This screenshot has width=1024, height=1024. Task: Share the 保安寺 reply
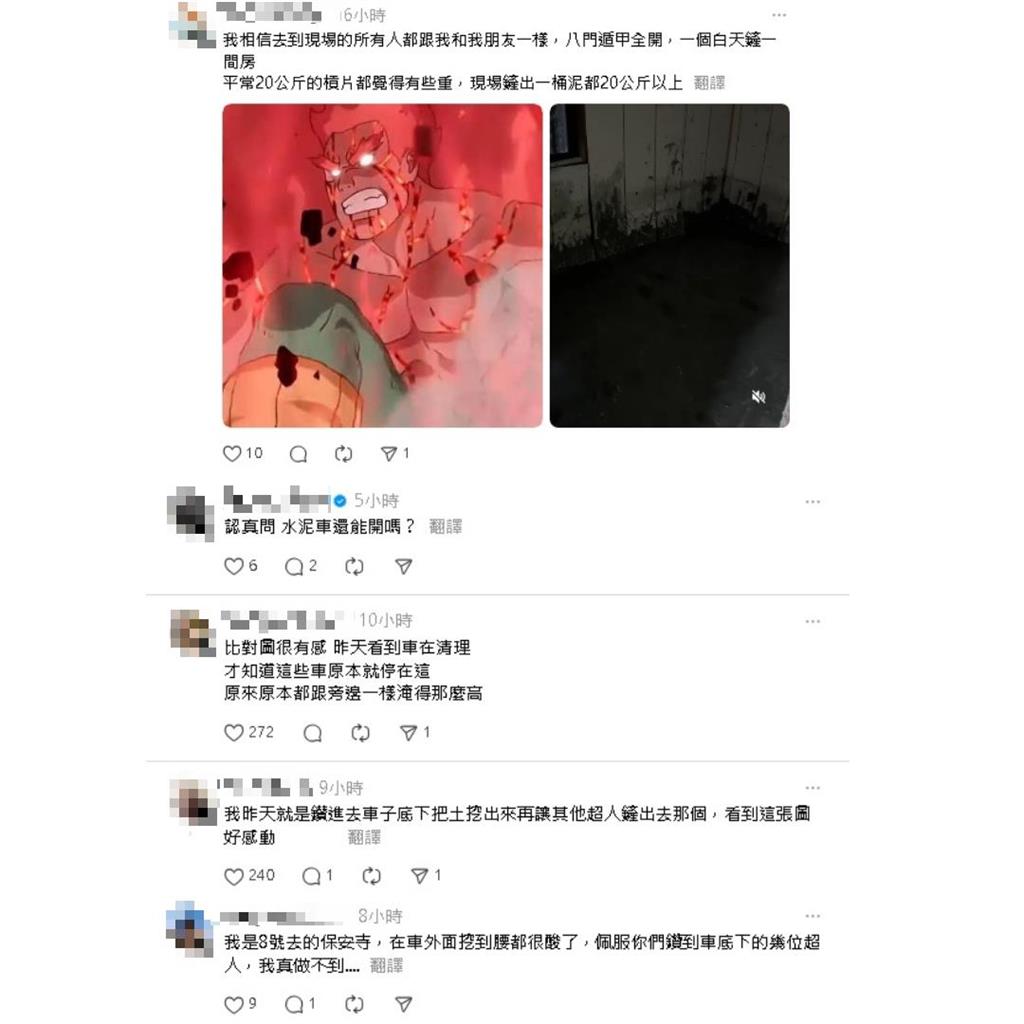point(403,1003)
